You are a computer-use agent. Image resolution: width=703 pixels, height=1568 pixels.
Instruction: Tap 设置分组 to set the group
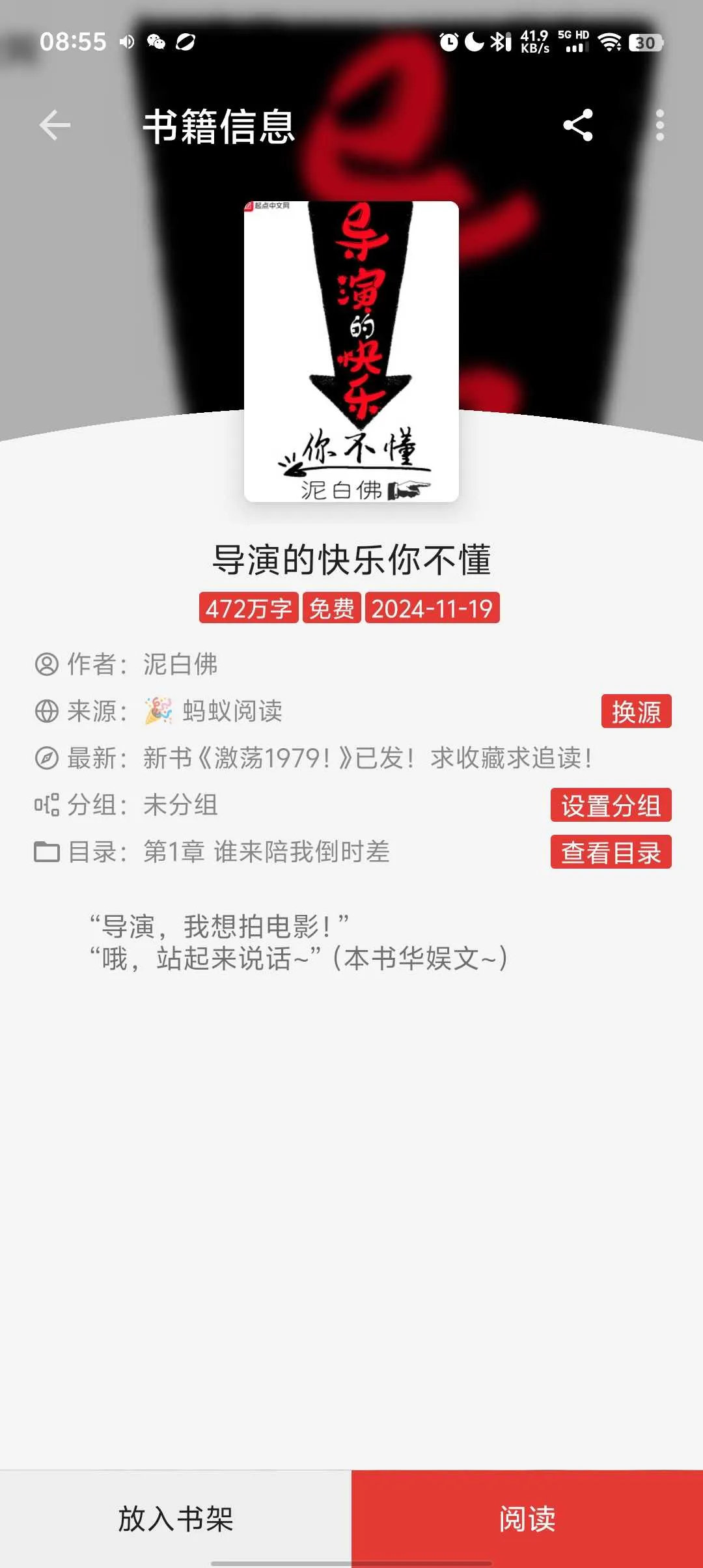(x=611, y=805)
